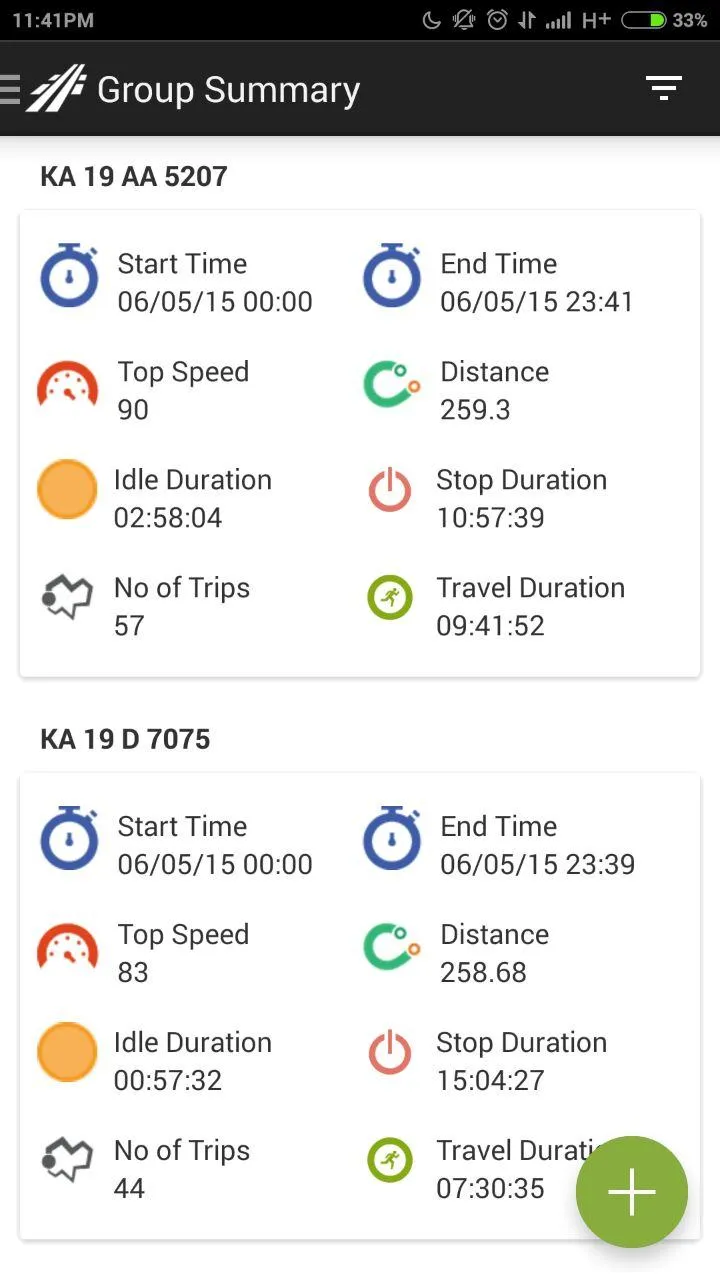Click the green Distance route icon for KA 19 AA 5207

click(x=390, y=385)
